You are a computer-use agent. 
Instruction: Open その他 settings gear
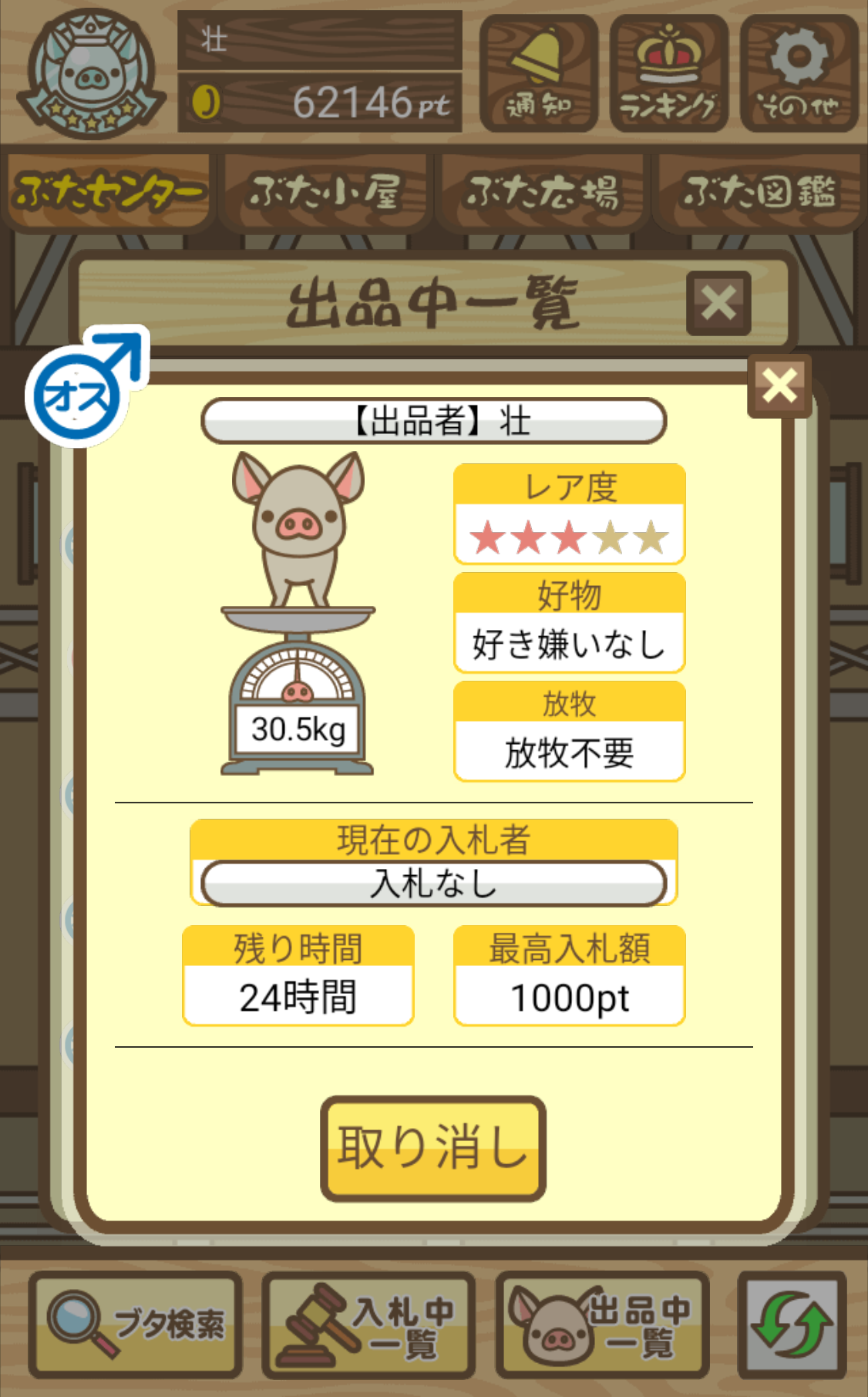(x=799, y=74)
